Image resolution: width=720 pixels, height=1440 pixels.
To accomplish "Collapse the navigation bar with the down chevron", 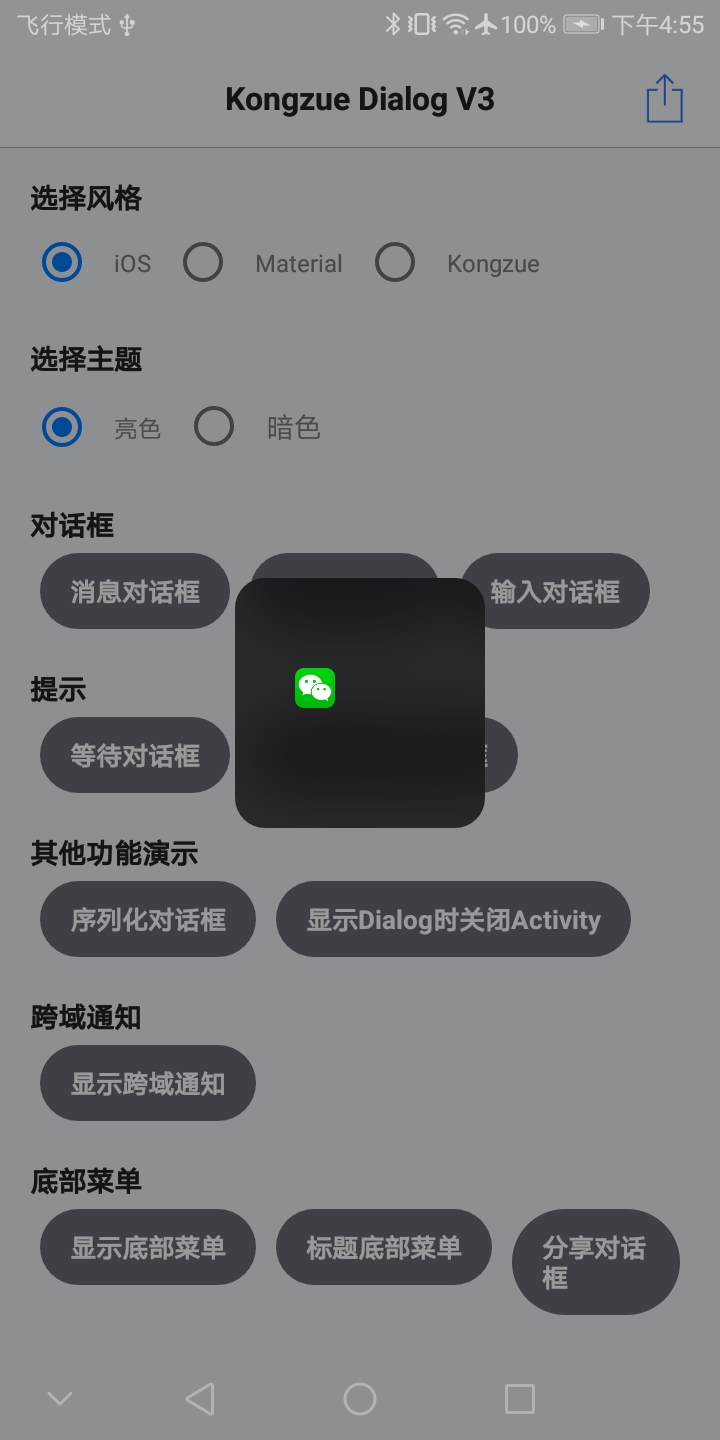I will pos(58,1400).
